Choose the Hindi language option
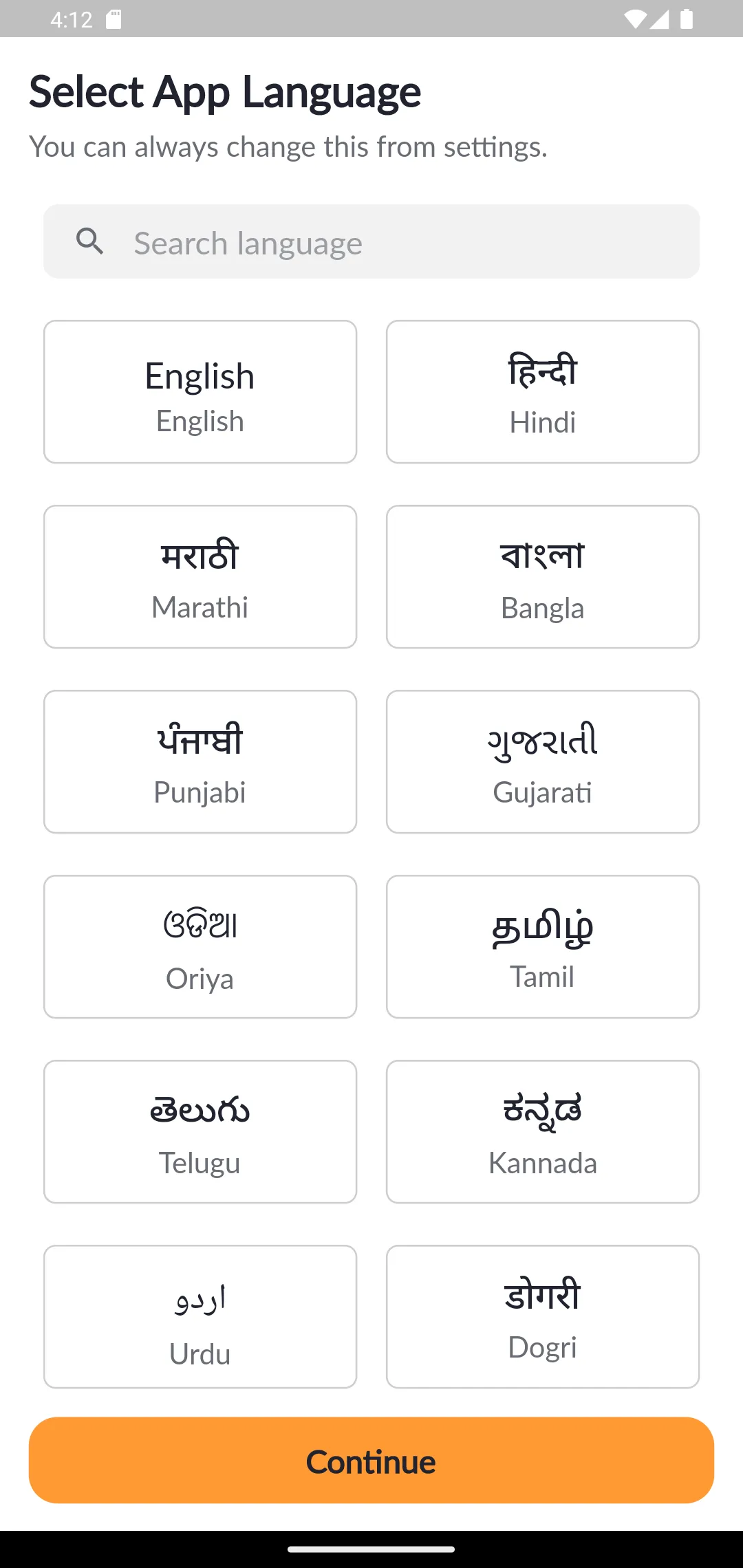This screenshot has height=1568, width=743. (543, 392)
